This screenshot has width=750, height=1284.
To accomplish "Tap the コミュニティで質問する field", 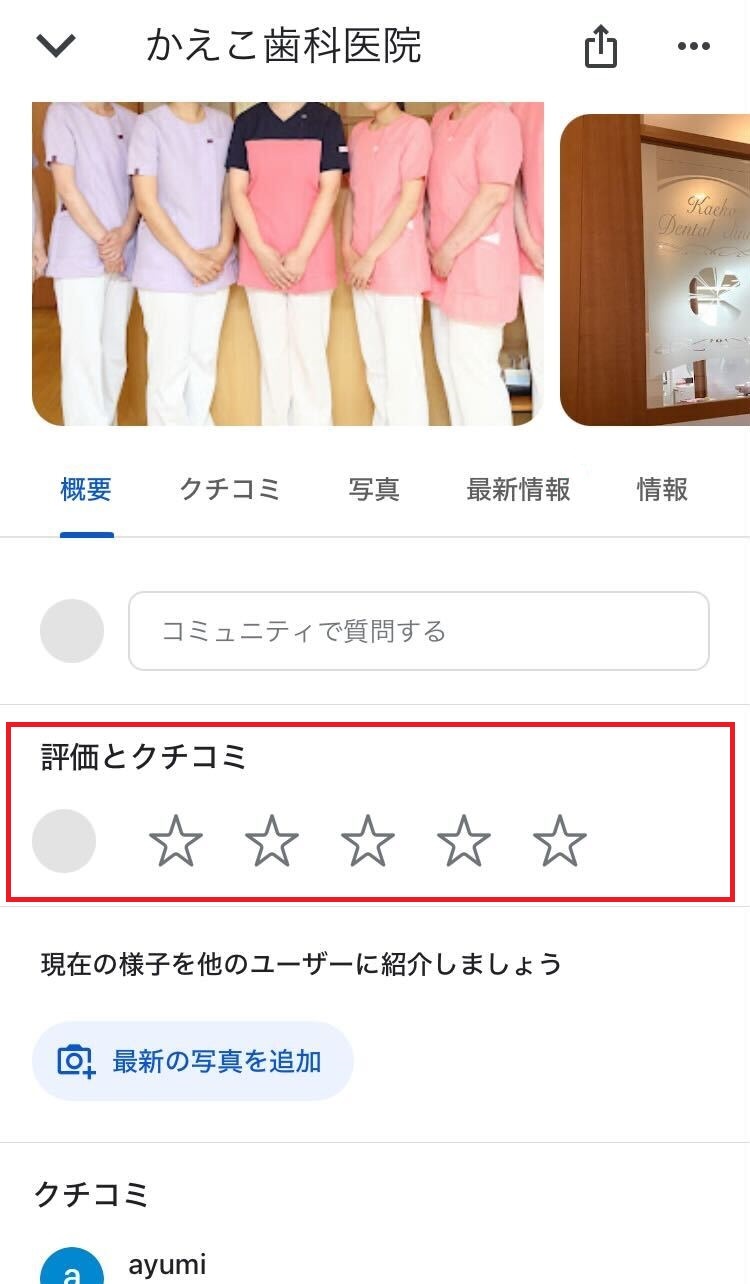I will click(x=418, y=631).
